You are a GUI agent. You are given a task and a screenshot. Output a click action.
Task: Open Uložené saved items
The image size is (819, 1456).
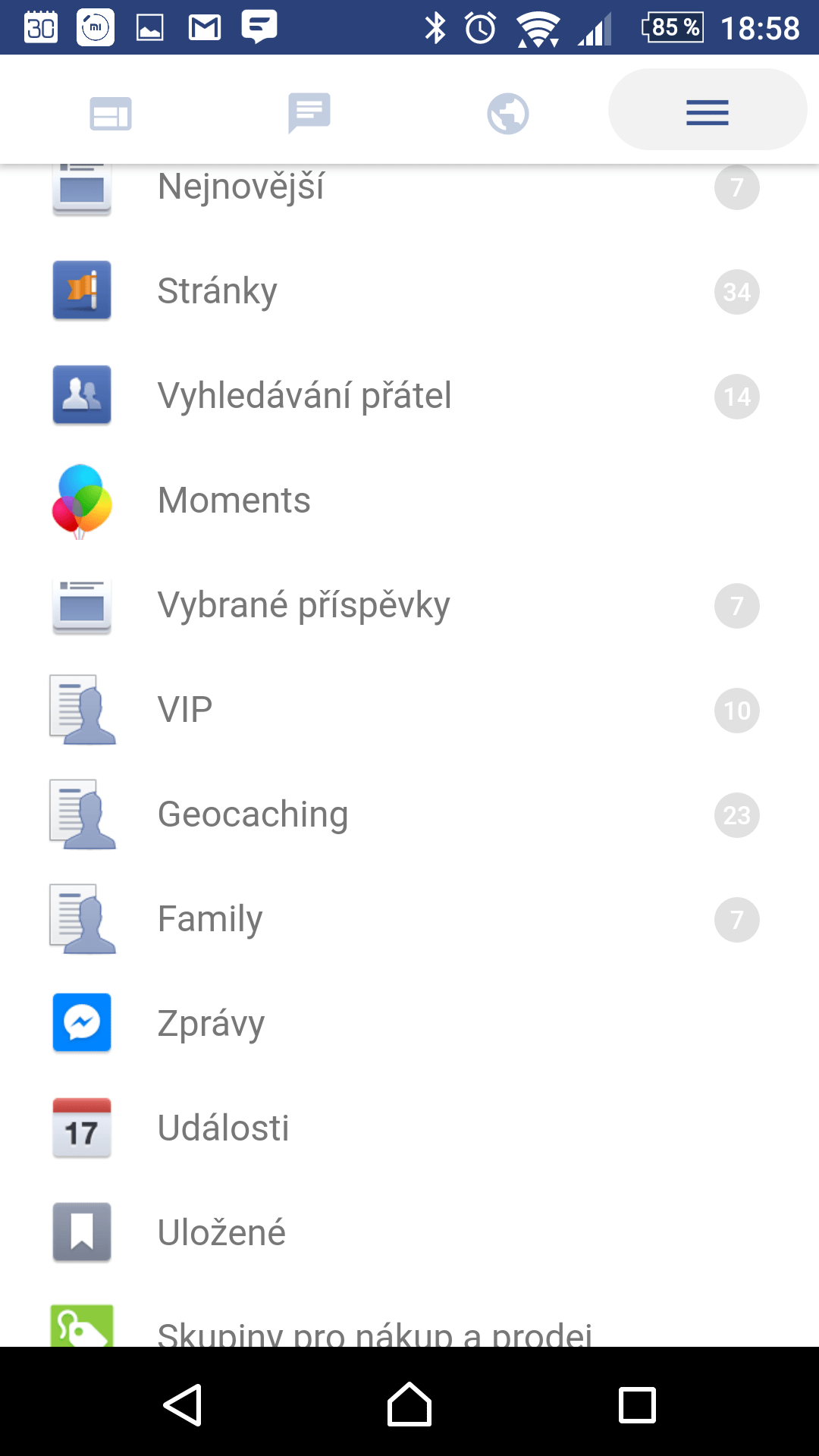point(409,1233)
